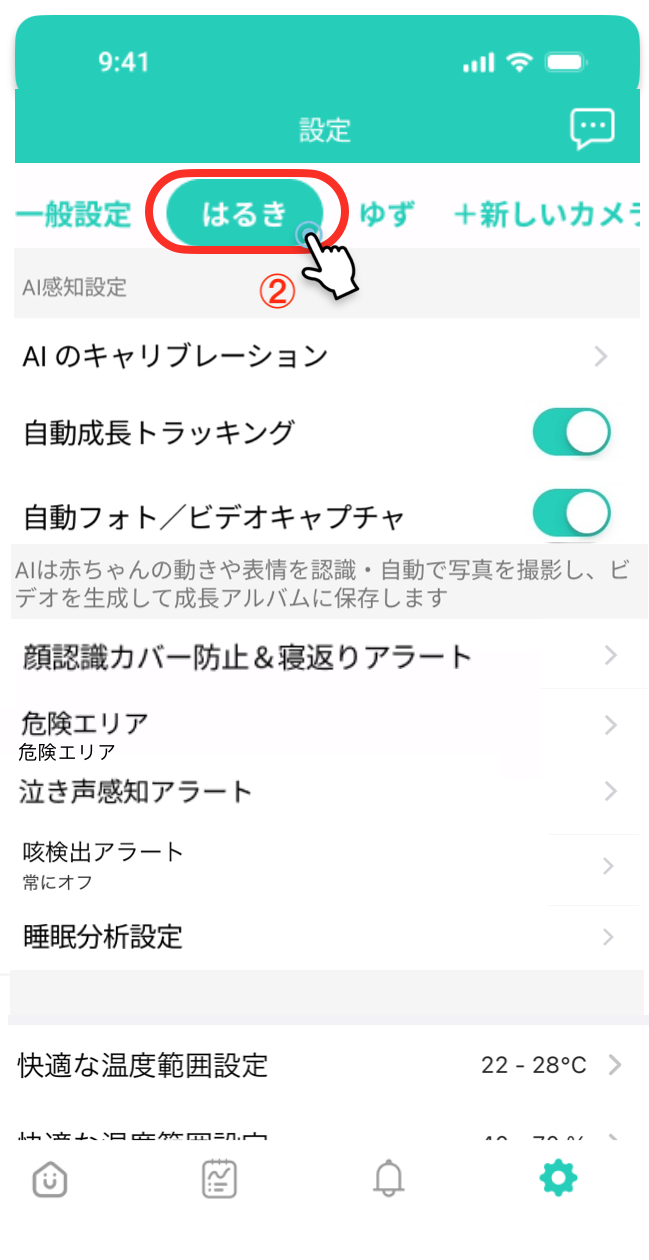Open the report checklist tab

219,1180
